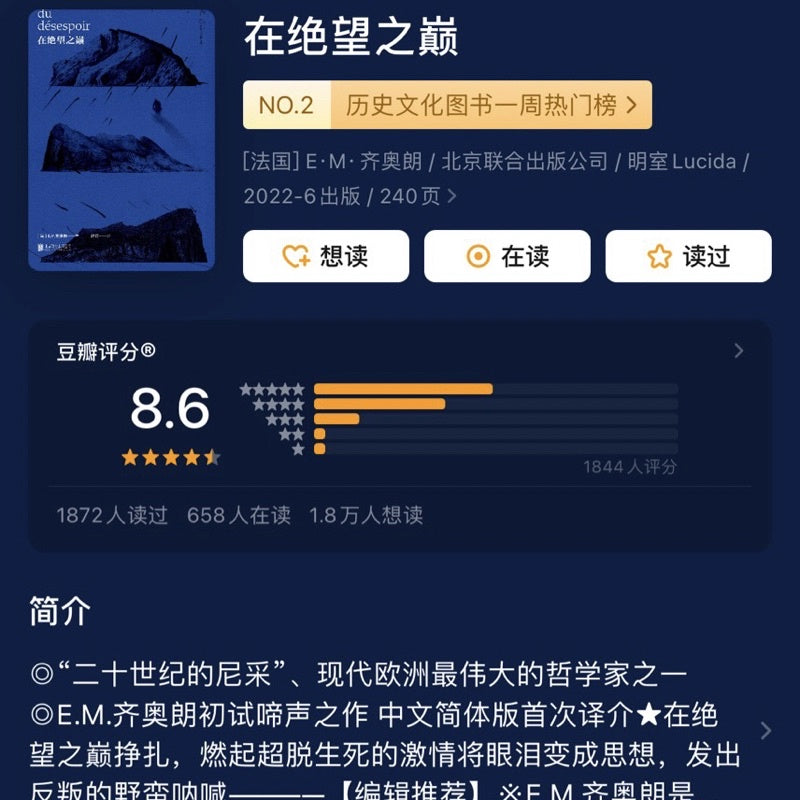Mark the book as 读过
Screen dimensions: 800x800
(x=688, y=256)
